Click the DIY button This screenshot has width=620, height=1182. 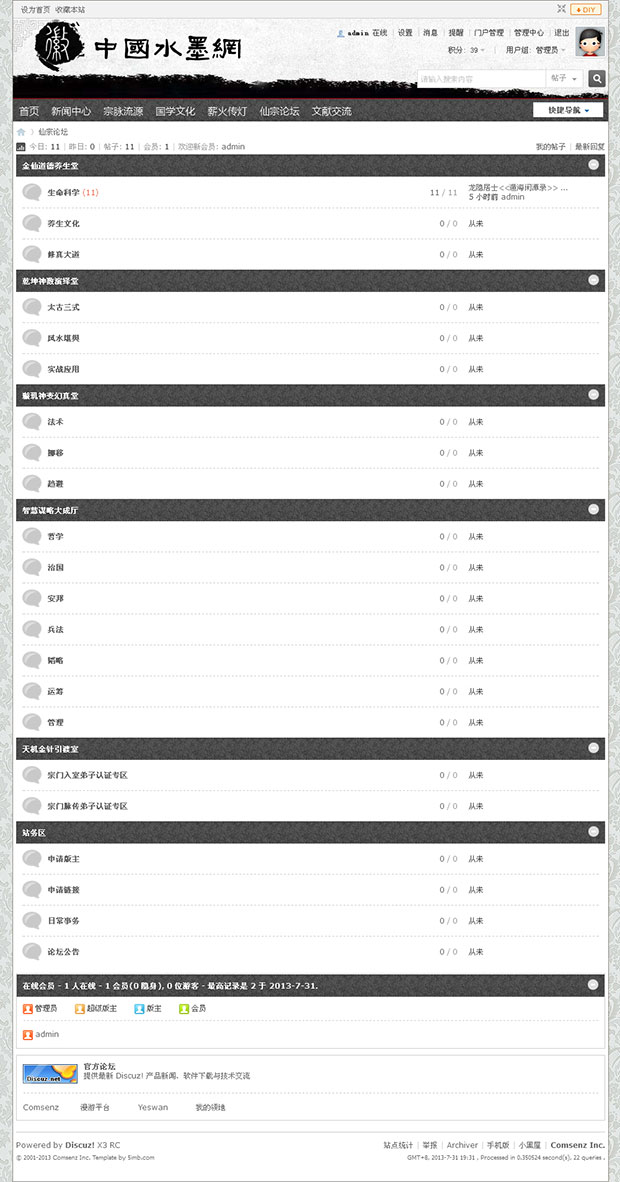click(x=586, y=9)
